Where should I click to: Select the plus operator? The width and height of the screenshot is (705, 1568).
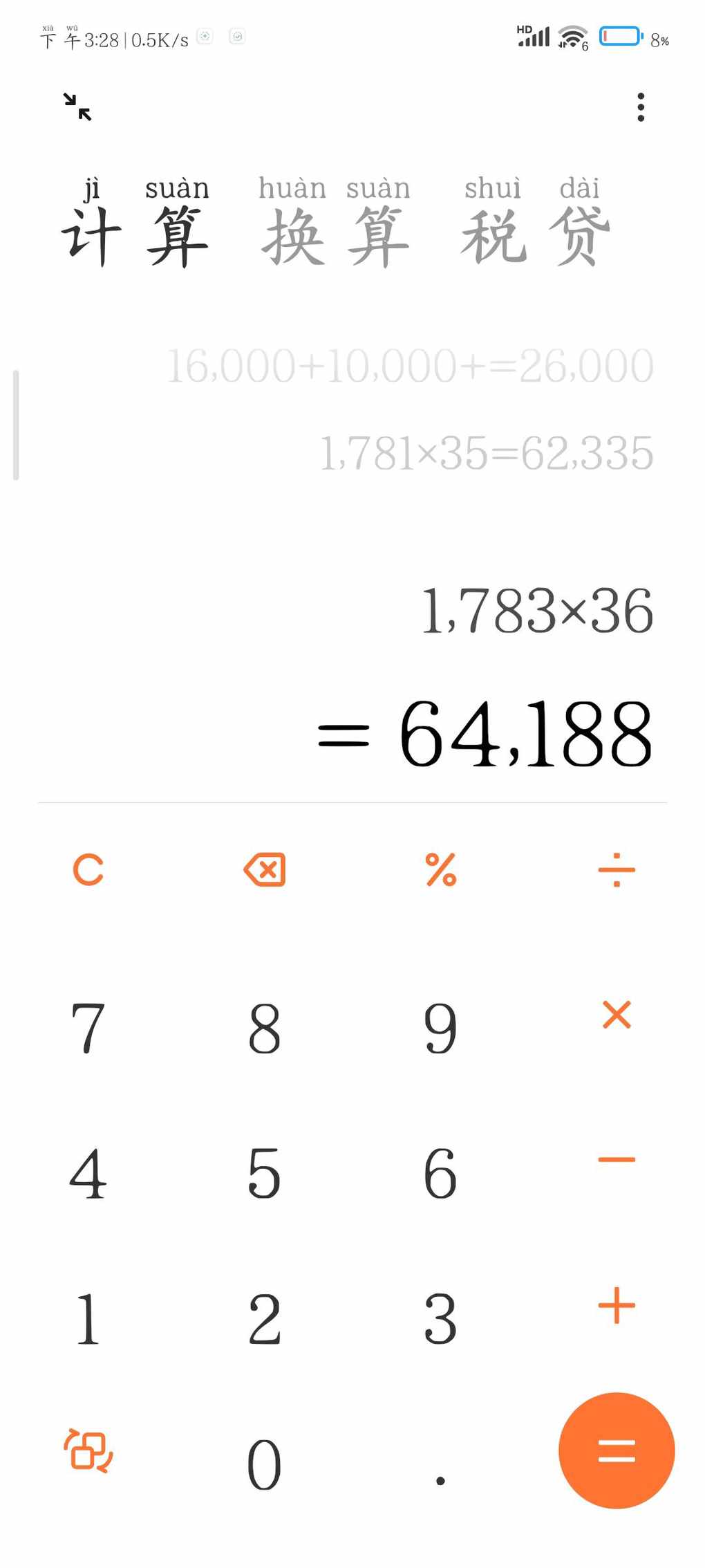click(x=617, y=1306)
